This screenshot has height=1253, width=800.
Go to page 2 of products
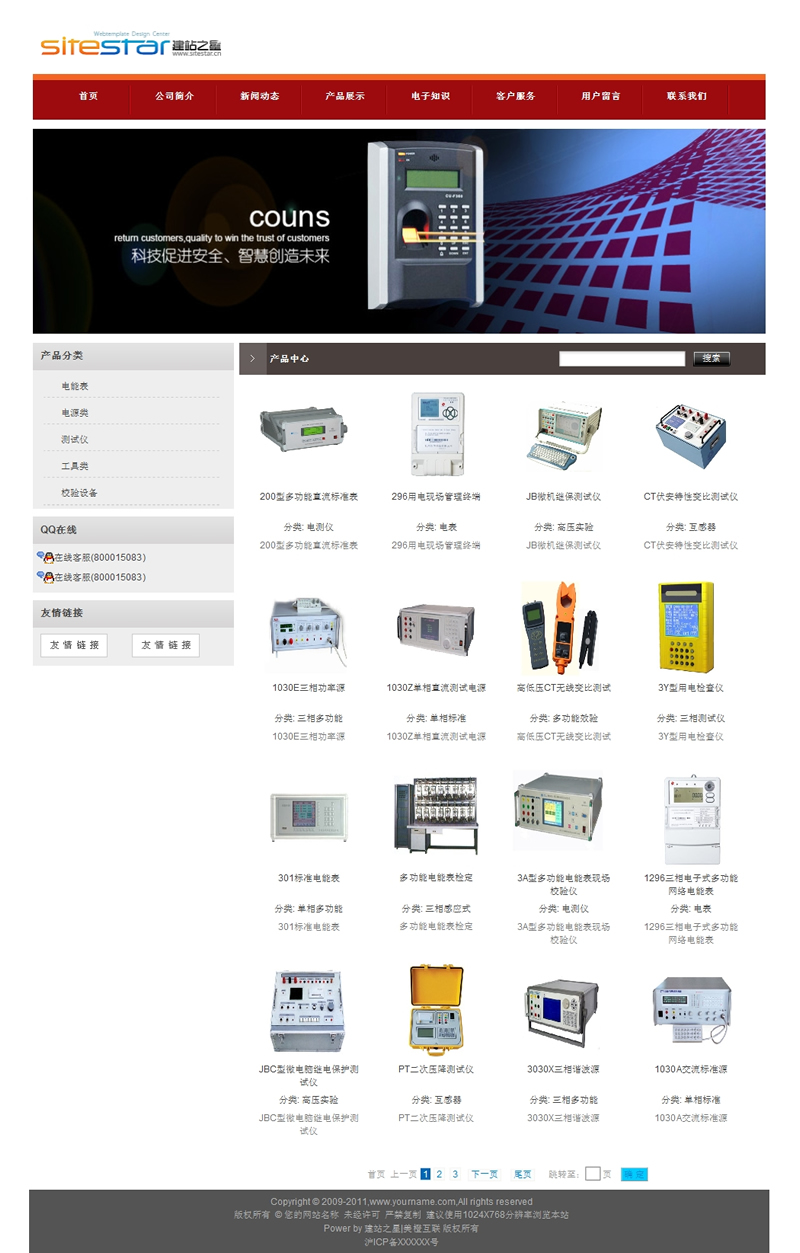(x=439, y=1175)
